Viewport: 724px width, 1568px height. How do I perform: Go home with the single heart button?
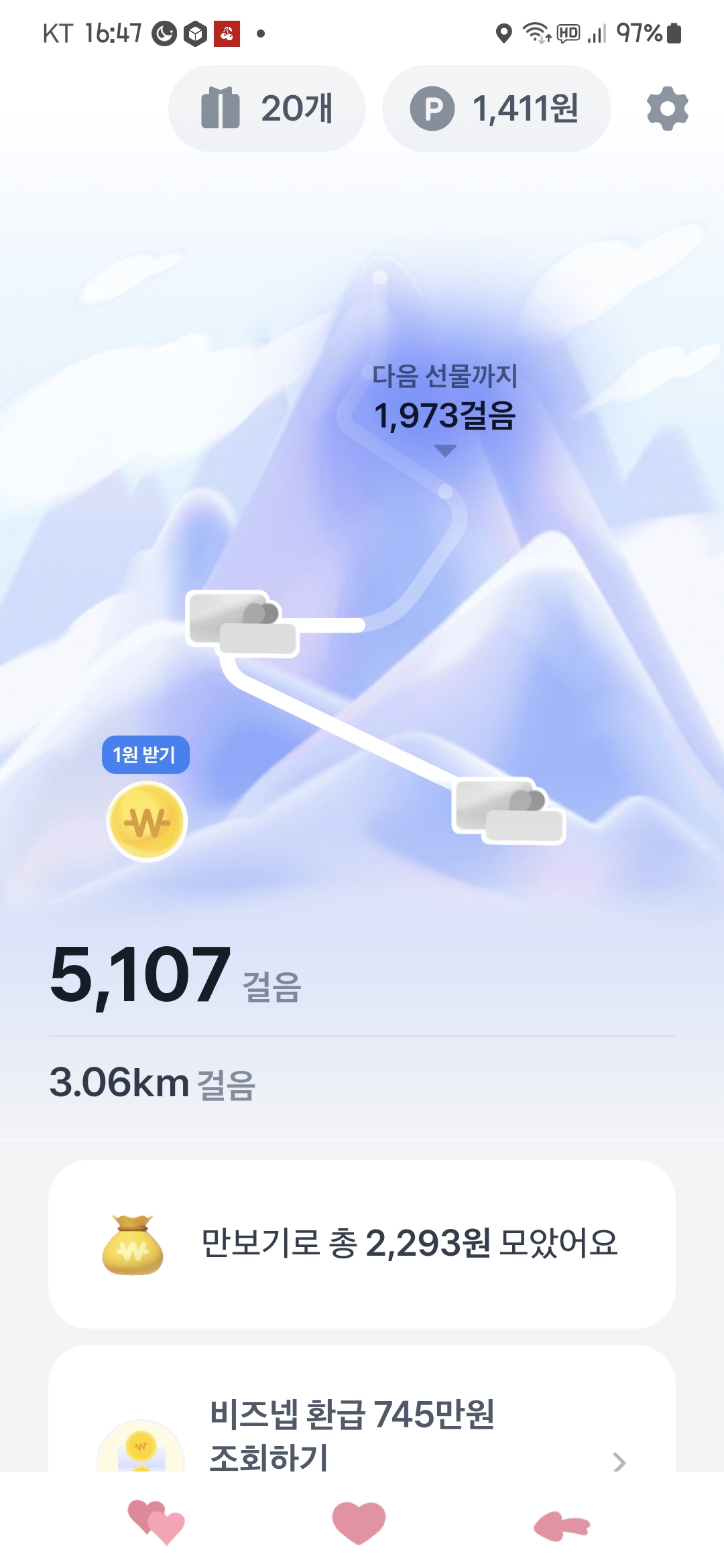point(359,1522)
